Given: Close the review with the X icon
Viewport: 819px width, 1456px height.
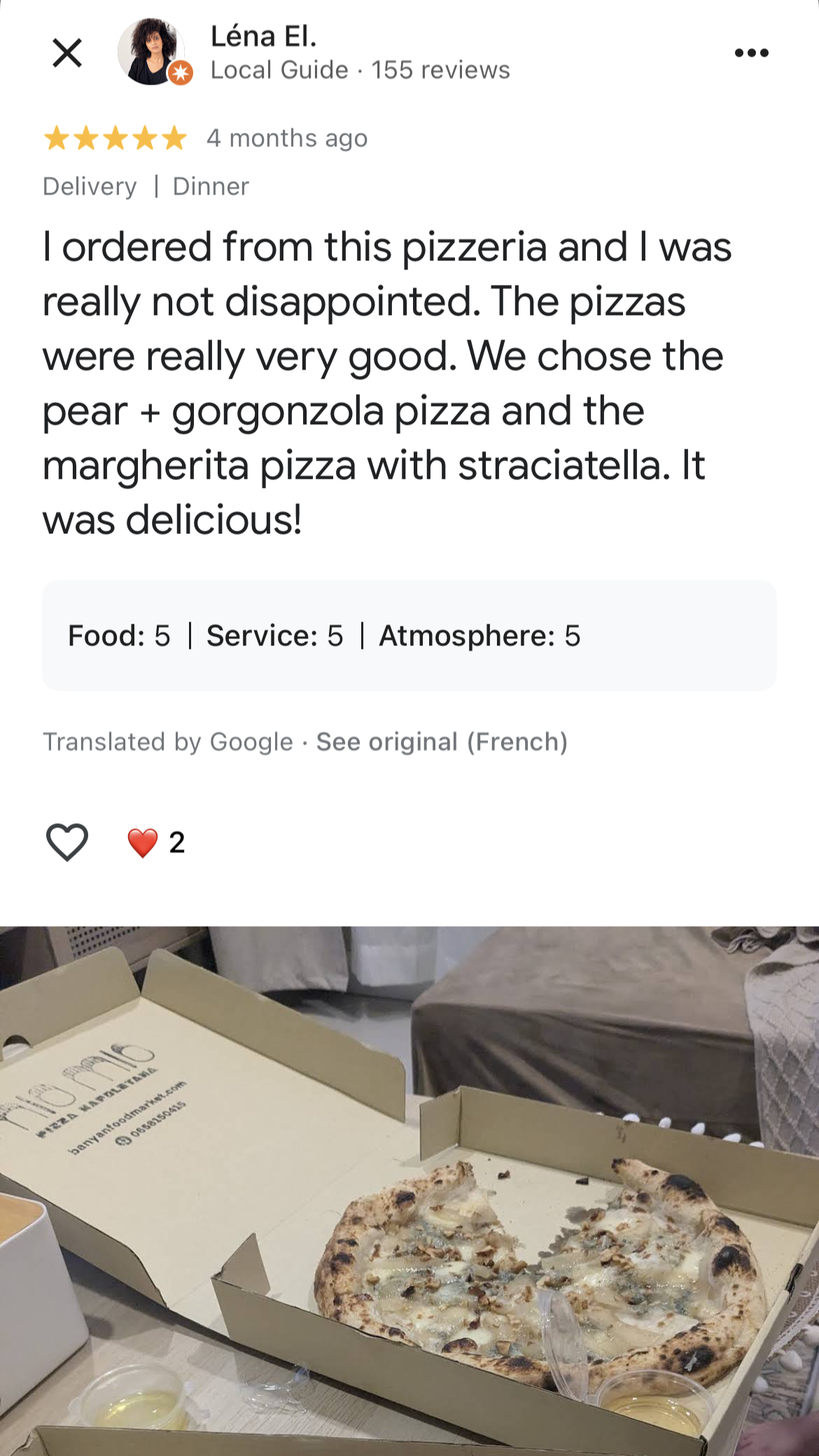Looking at the screenshot, I should [x=66, y=51].
